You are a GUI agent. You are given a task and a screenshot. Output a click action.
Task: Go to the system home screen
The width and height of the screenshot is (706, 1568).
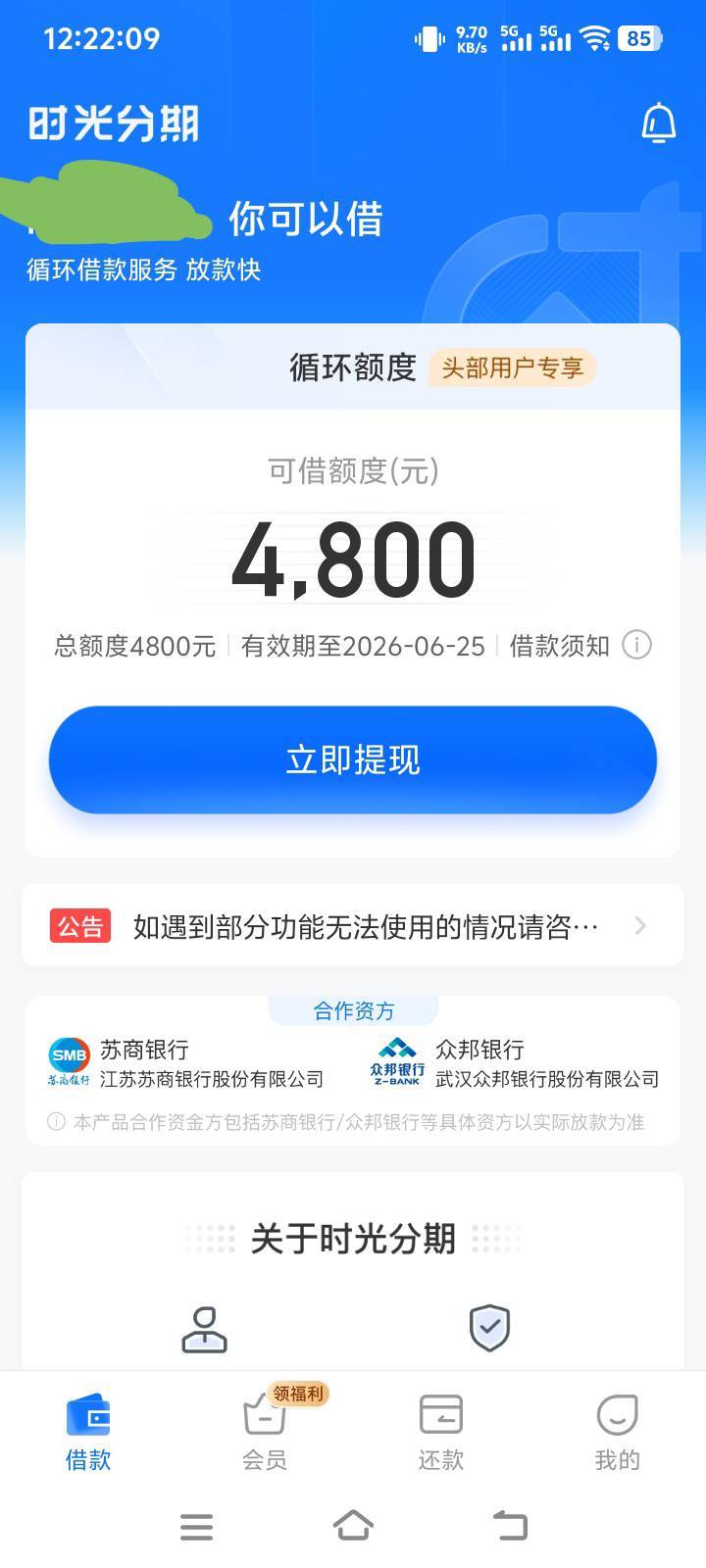point(353,1526)
